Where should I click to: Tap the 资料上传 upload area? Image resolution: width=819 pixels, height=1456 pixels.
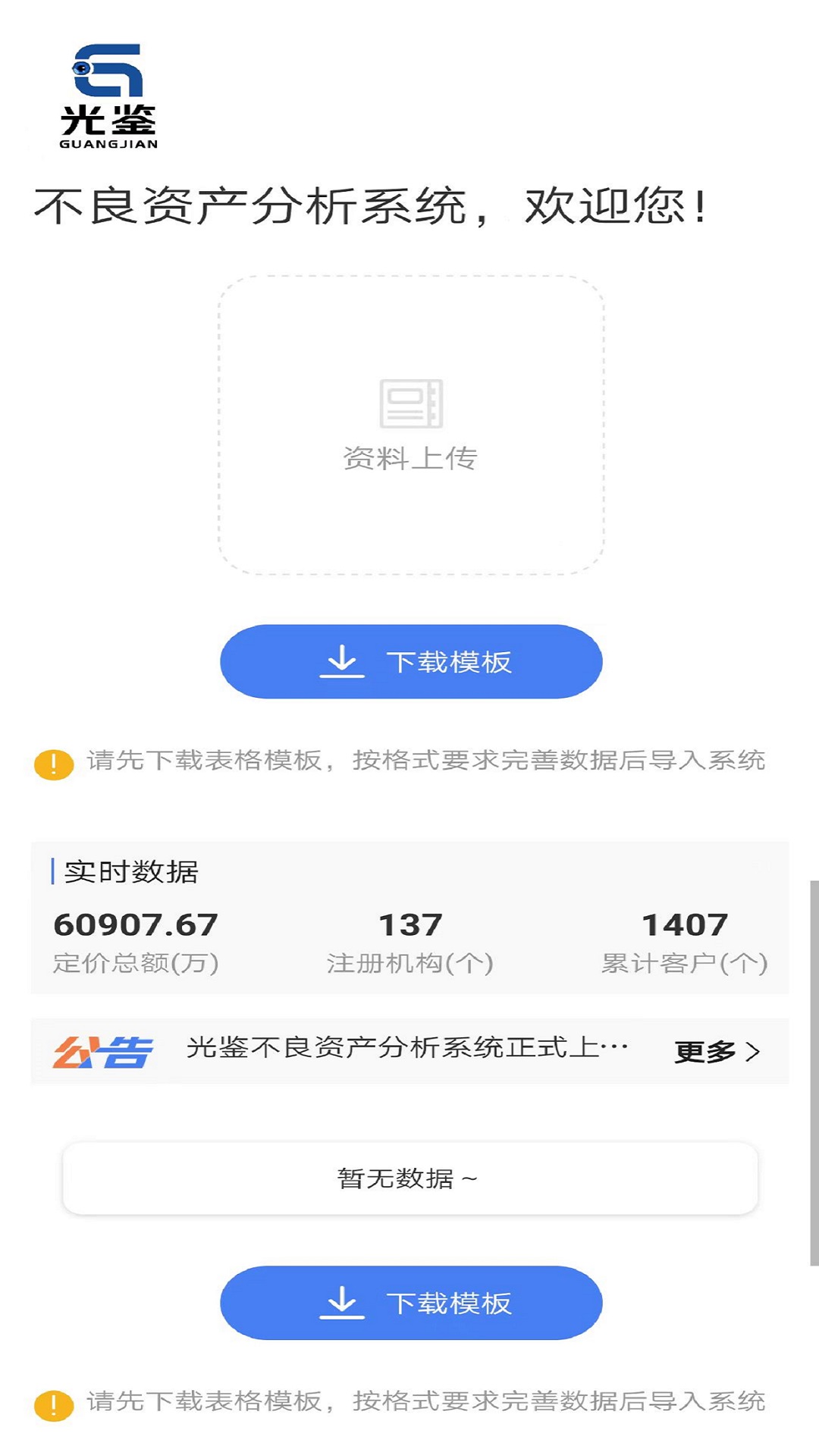point(410,425)
